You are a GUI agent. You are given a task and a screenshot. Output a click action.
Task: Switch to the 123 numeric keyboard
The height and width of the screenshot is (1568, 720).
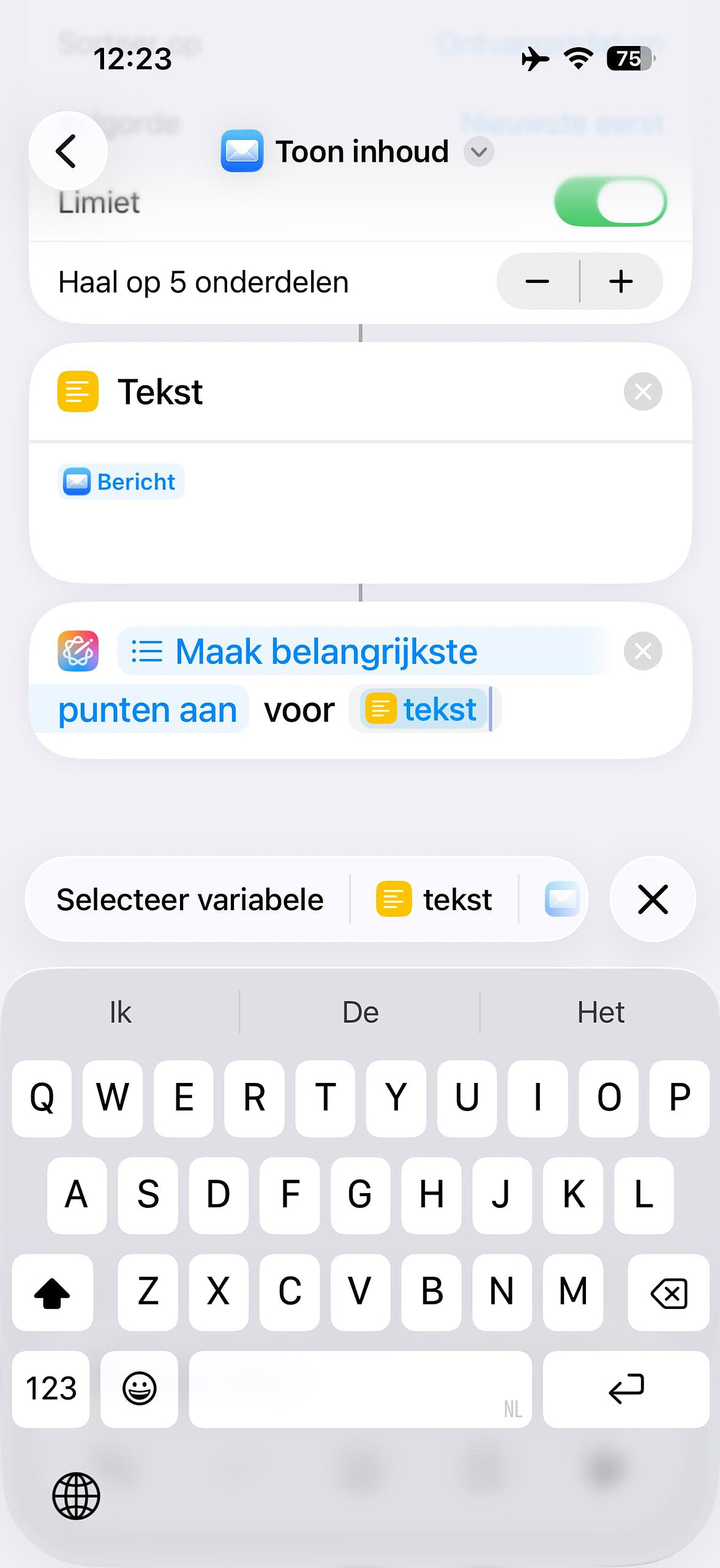51,1389
